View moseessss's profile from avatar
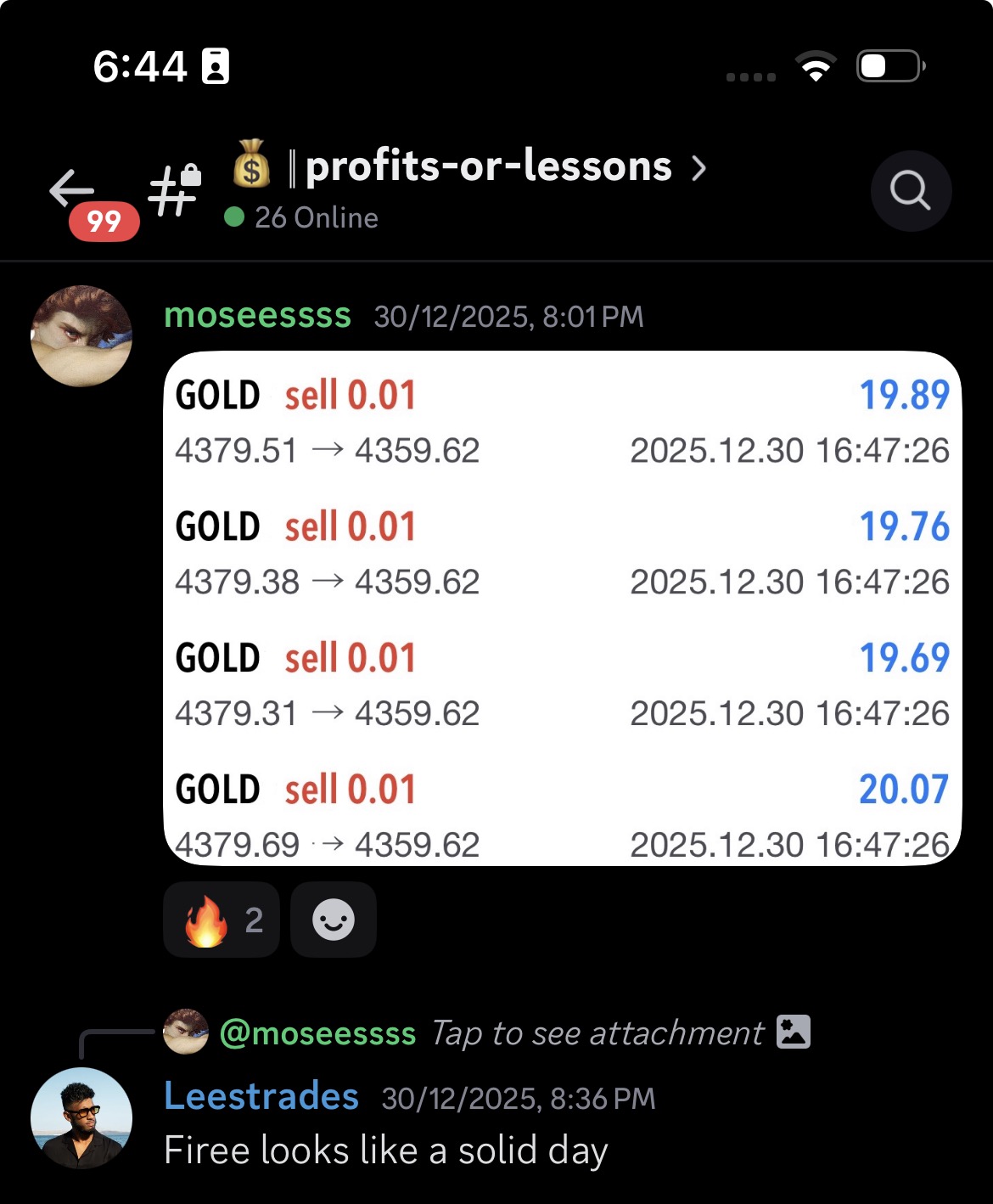Screen dimensions: 993x1204 point(81,336)
